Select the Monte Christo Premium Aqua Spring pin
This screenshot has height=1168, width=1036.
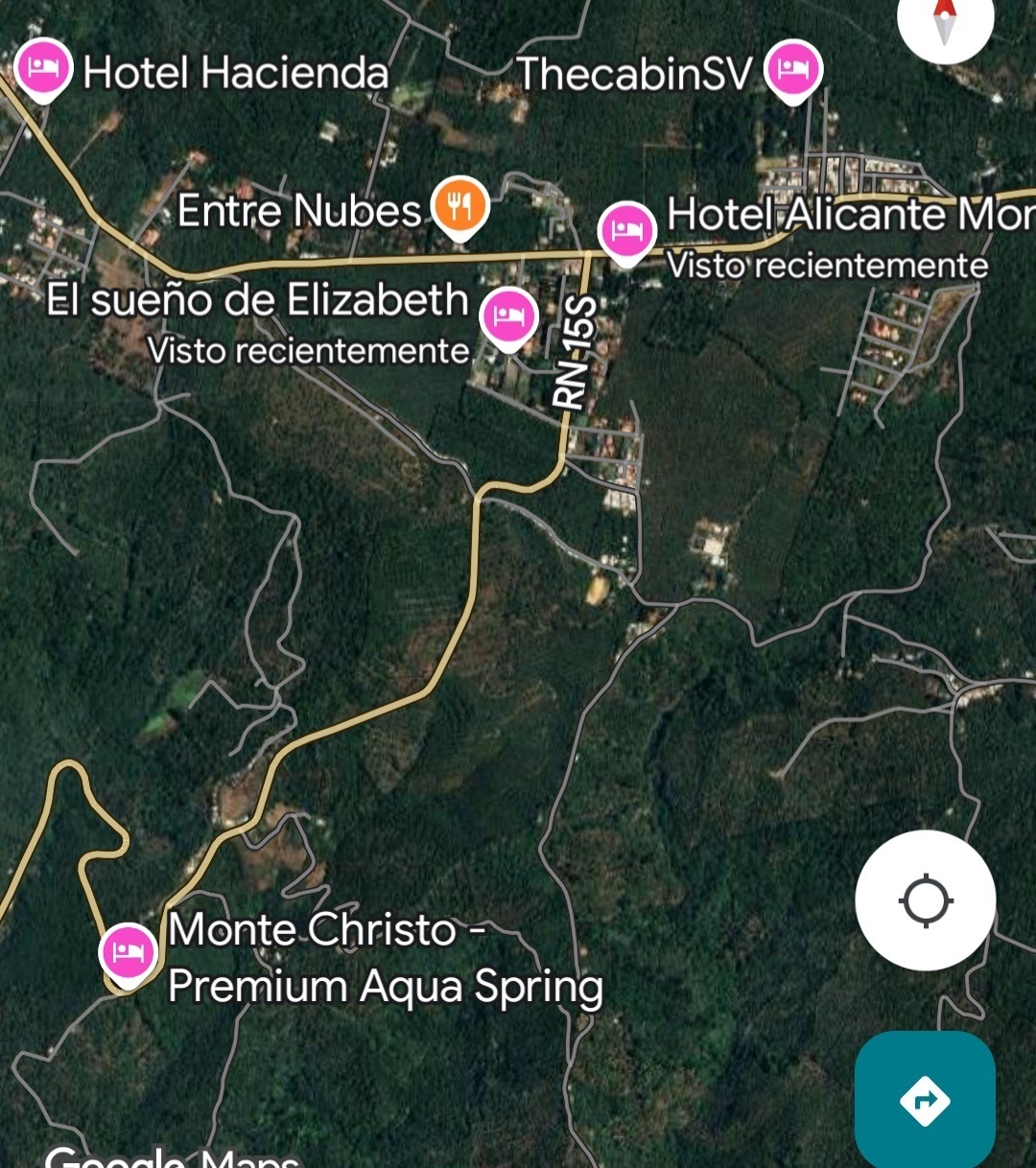[128, 951]
